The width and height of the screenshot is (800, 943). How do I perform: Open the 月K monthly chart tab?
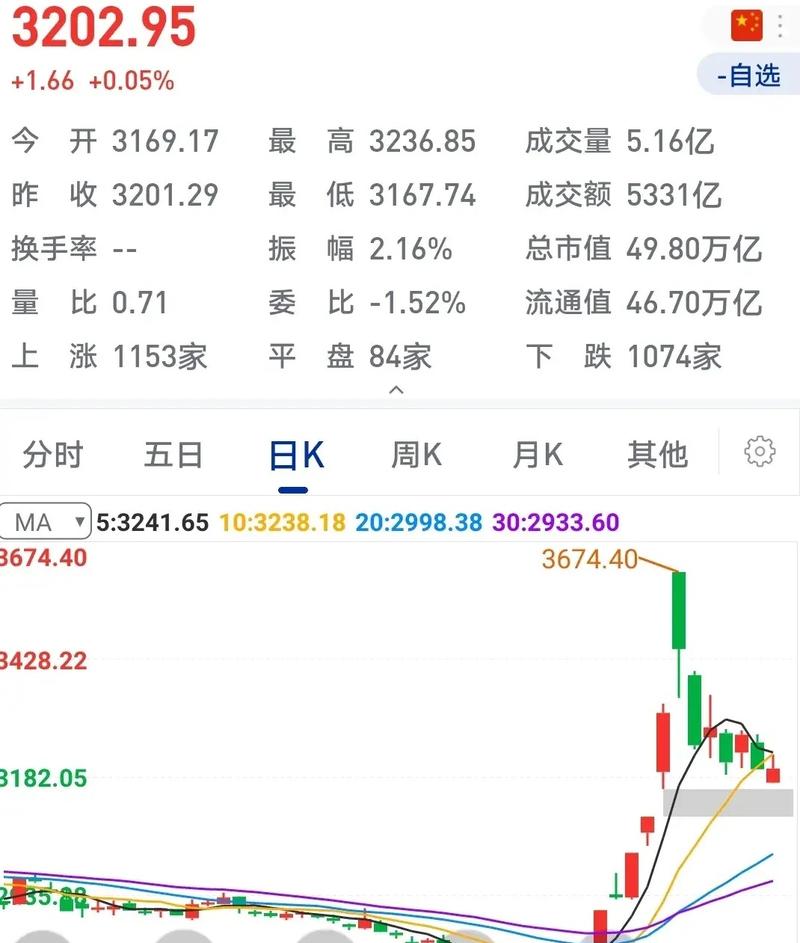coord(536,453)
